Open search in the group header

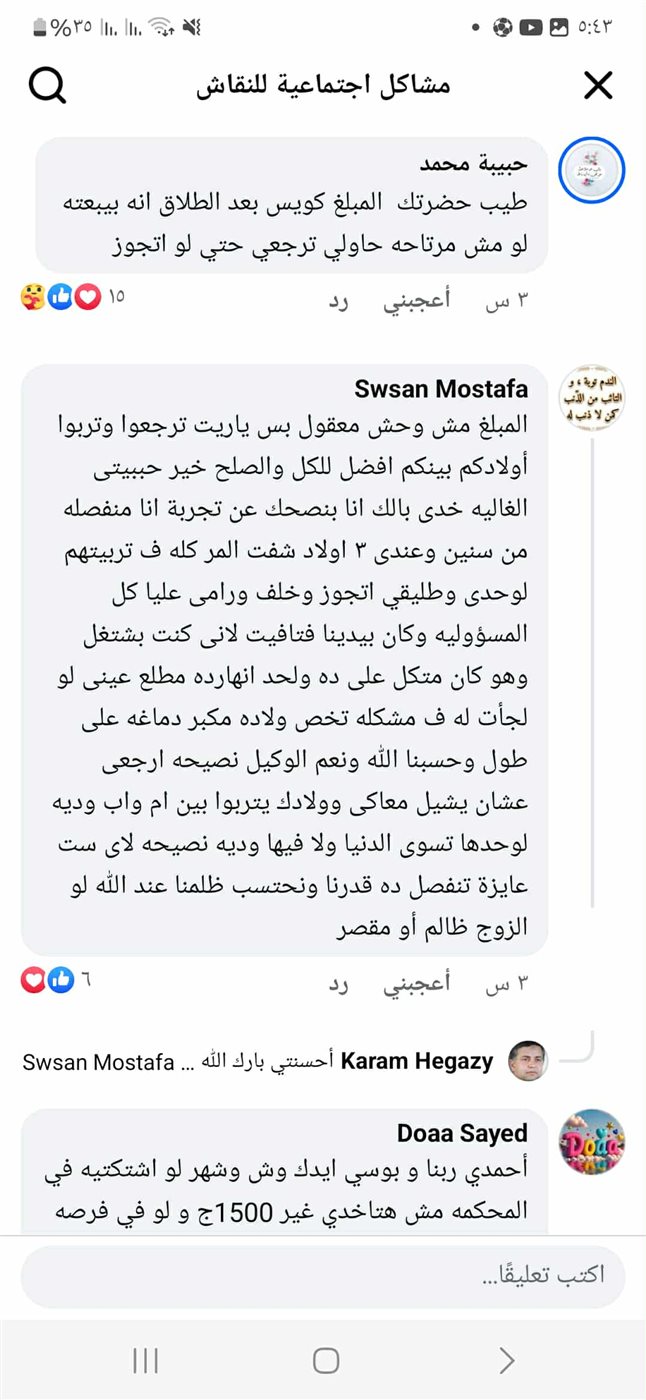click(47, 86)
